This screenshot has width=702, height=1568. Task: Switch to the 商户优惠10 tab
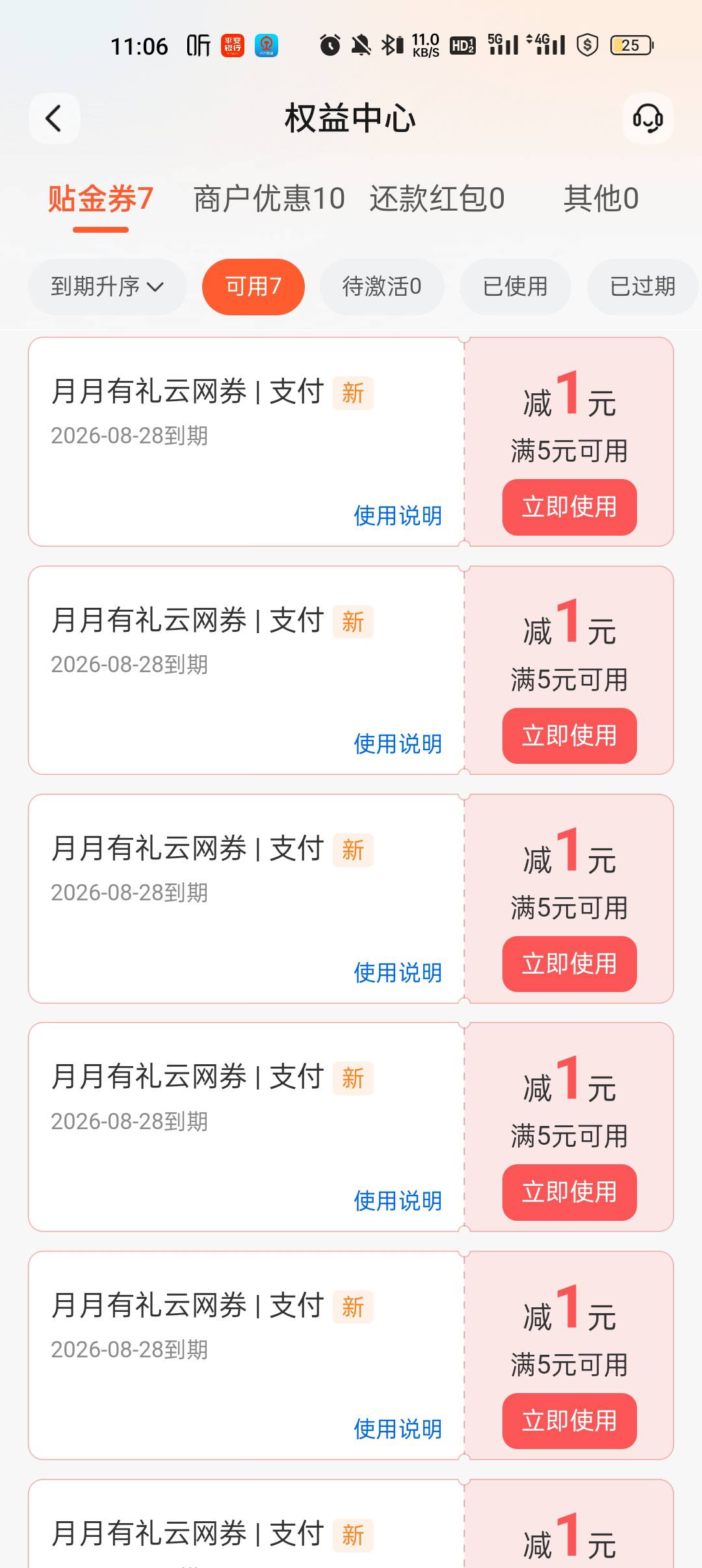coord(269,198)
